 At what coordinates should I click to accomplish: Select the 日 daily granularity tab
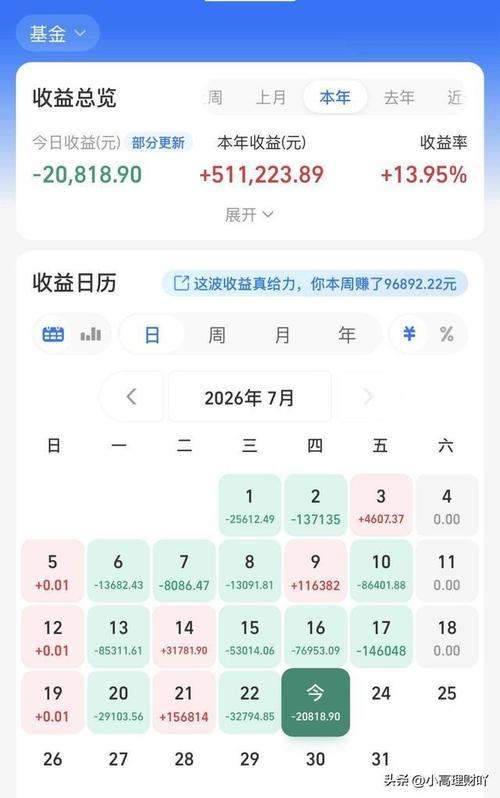click(152, 335)
